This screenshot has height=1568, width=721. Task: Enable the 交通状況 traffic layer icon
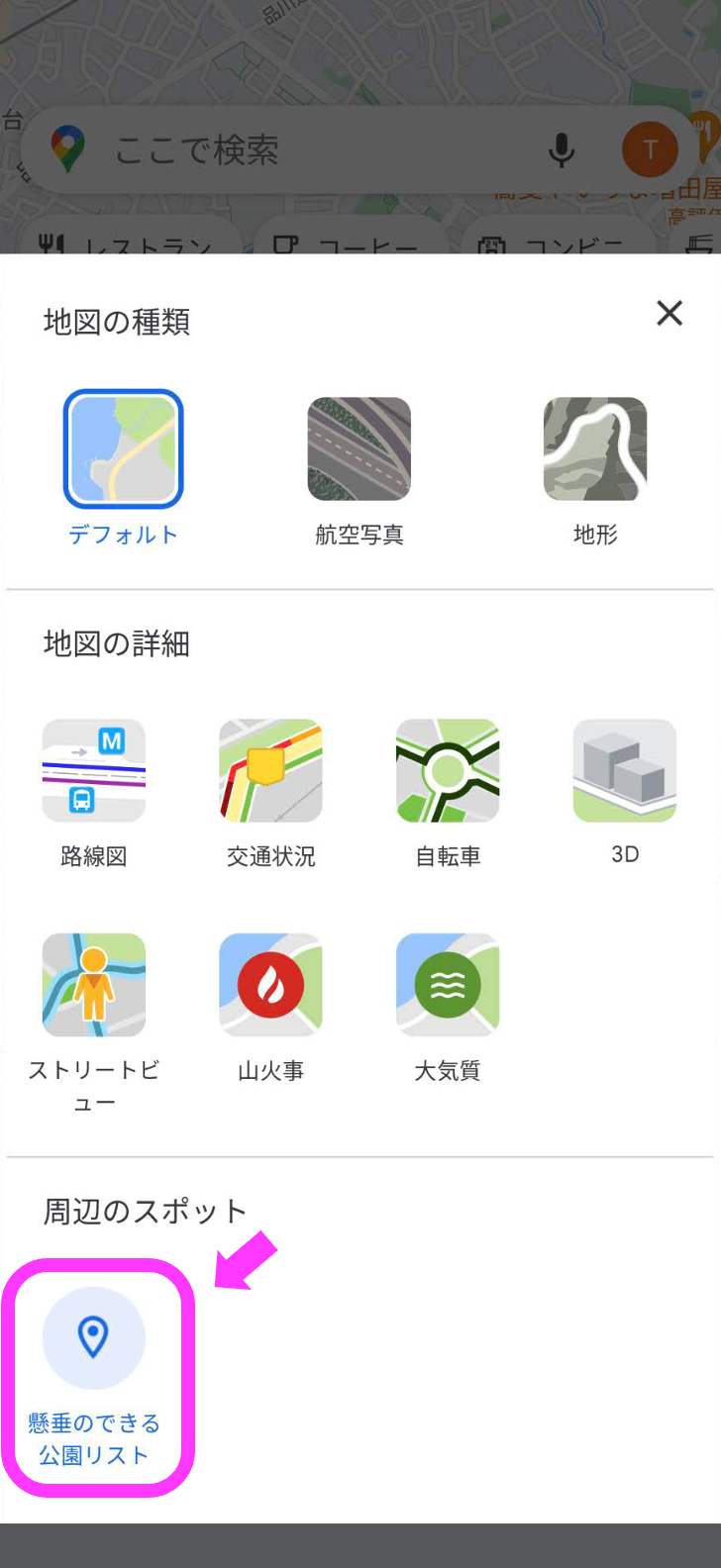[270, 770]
